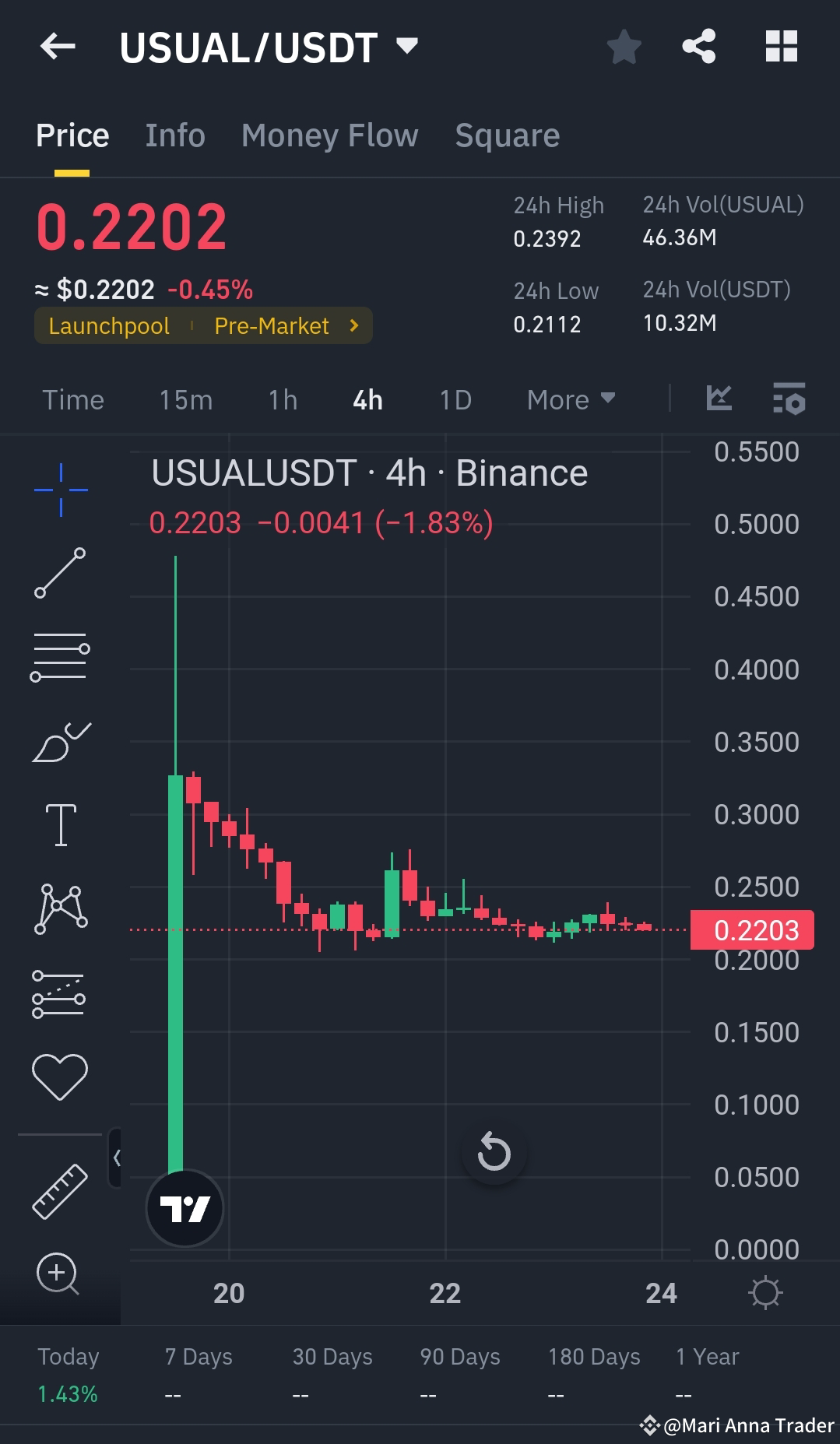
Task: Expand the More timeframes dropdown
Action: pyautogui.click(x=569, y=399)
